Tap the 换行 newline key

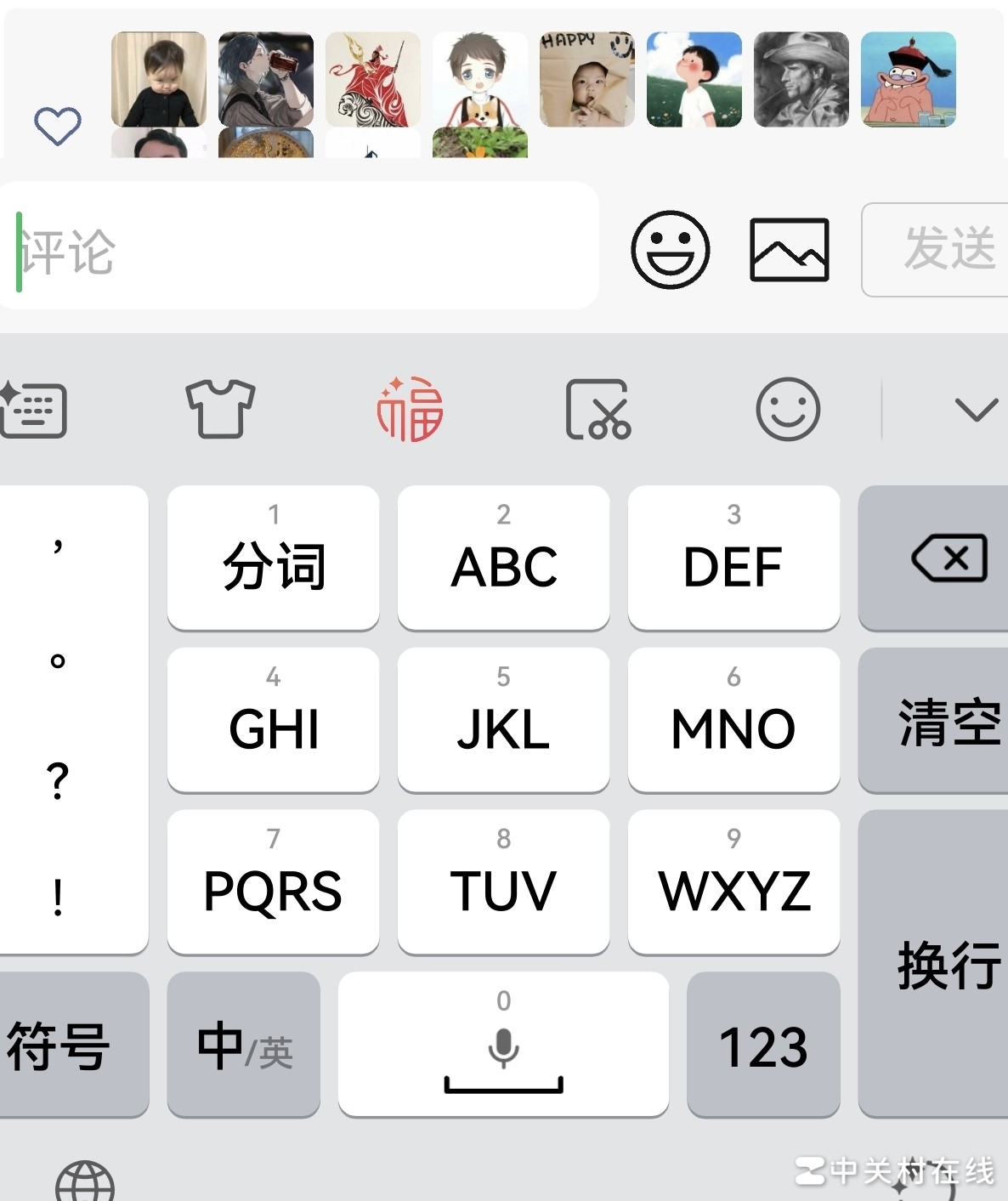pyautogui.click(x=948, y=964)
